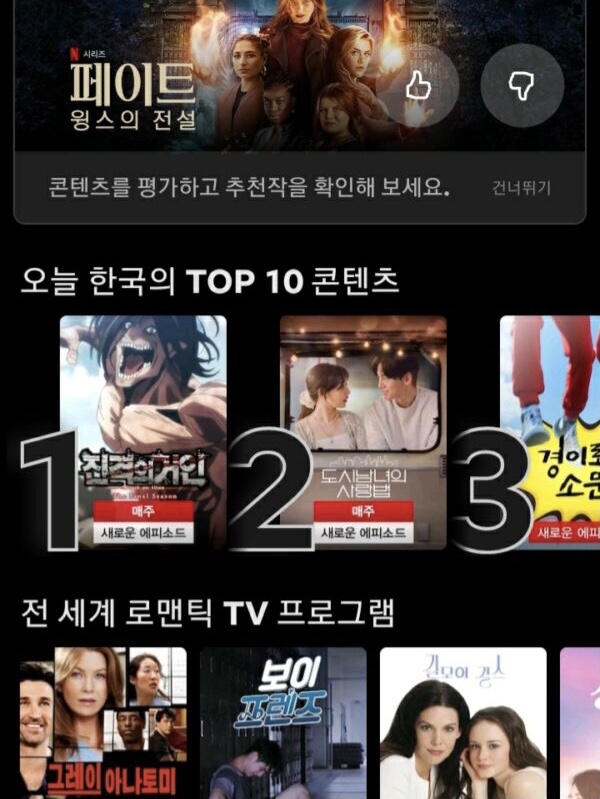Open the 보이프렌즈 show tile

tap(283, 722)
